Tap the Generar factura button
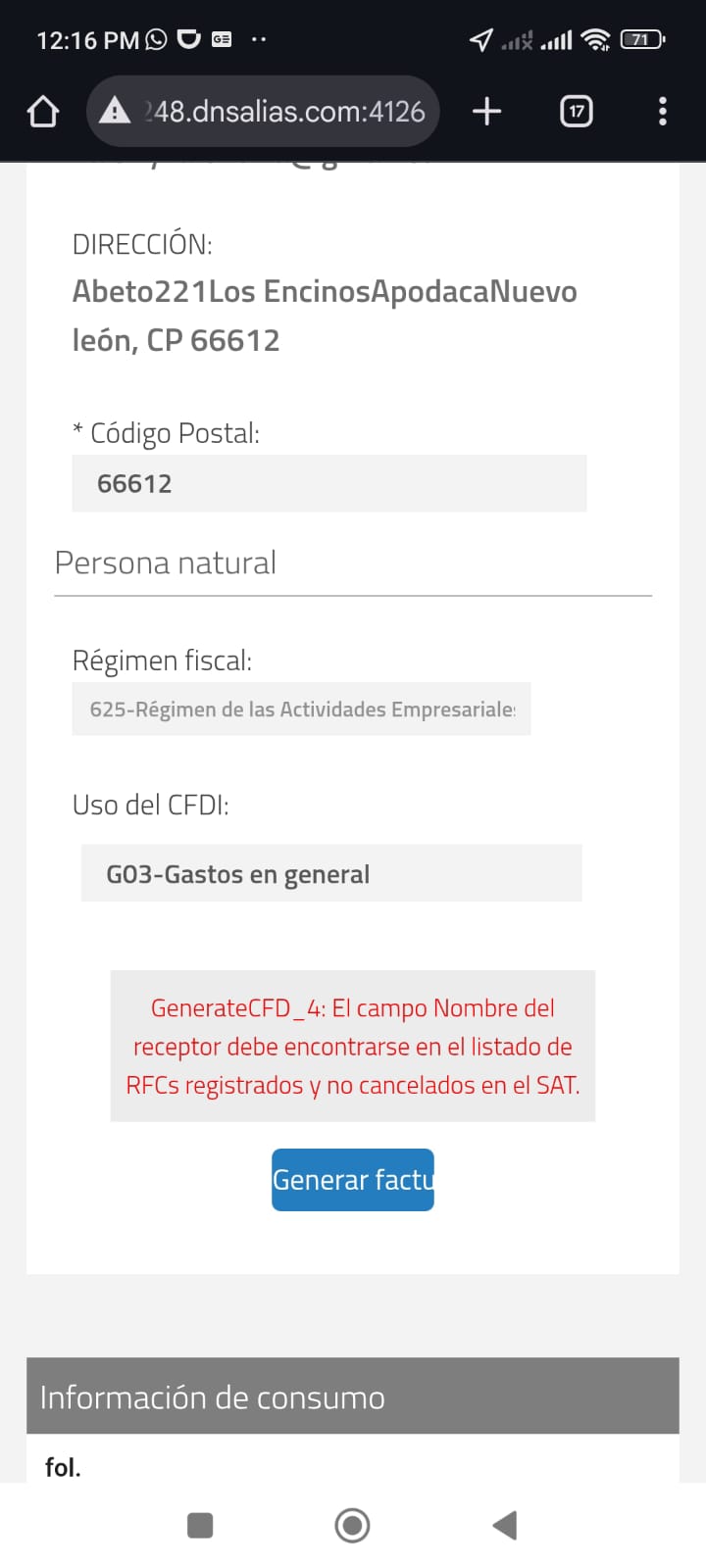This screenshot has width=706, height=1568. tap(352, 1180)
